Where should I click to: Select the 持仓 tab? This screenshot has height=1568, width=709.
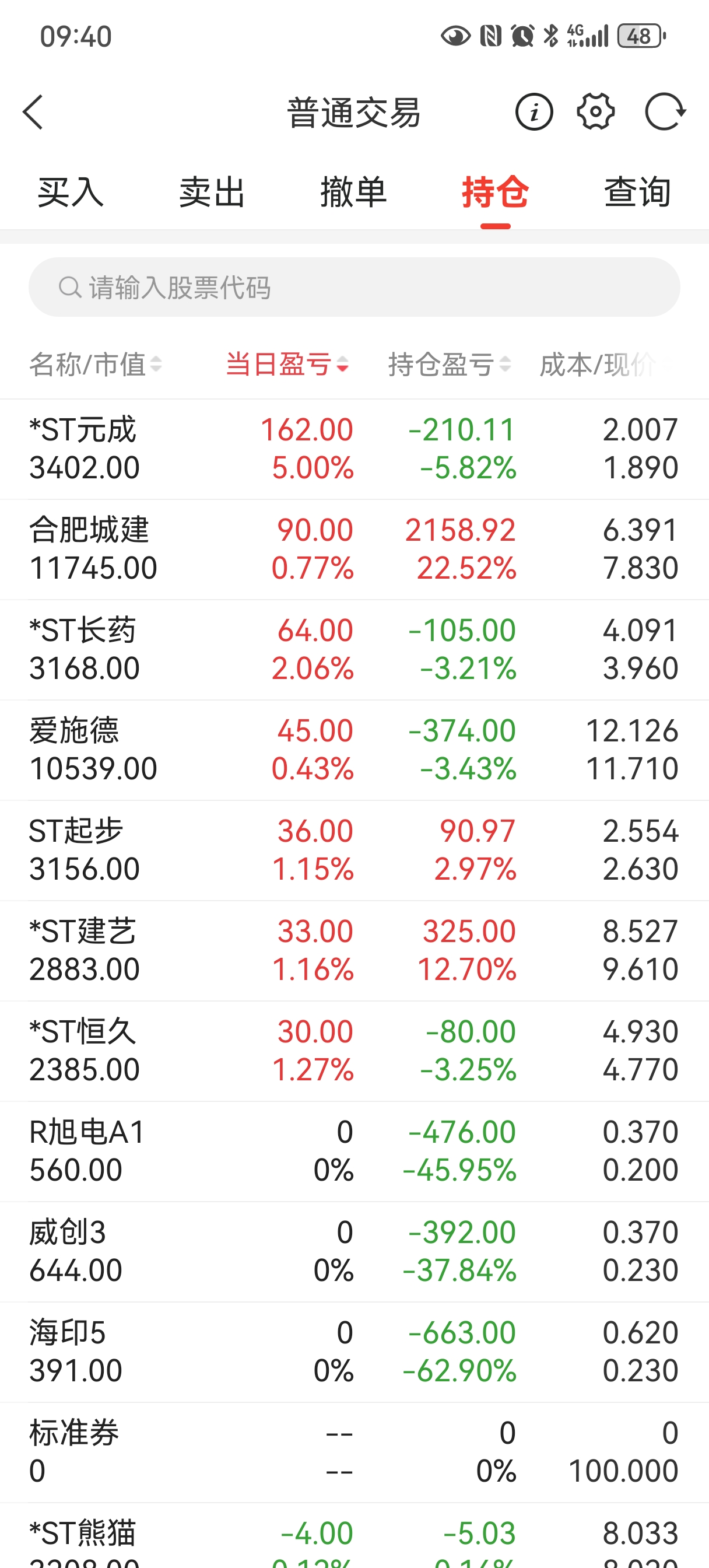(495, 192)
